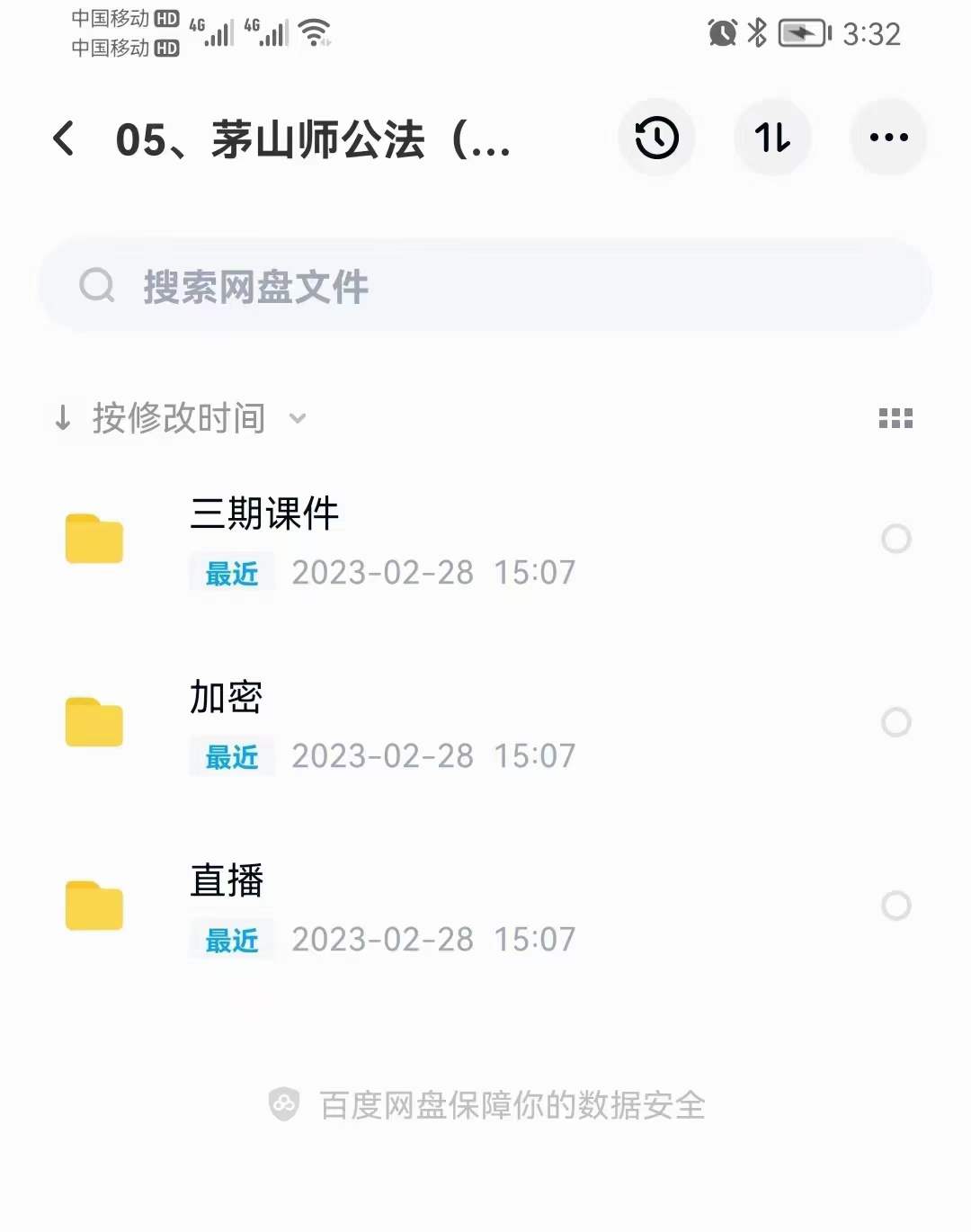Tap the 最近 tag under 三期课件
The height and width of the screenshot is (1232, 971).
[x=231, y=573]
